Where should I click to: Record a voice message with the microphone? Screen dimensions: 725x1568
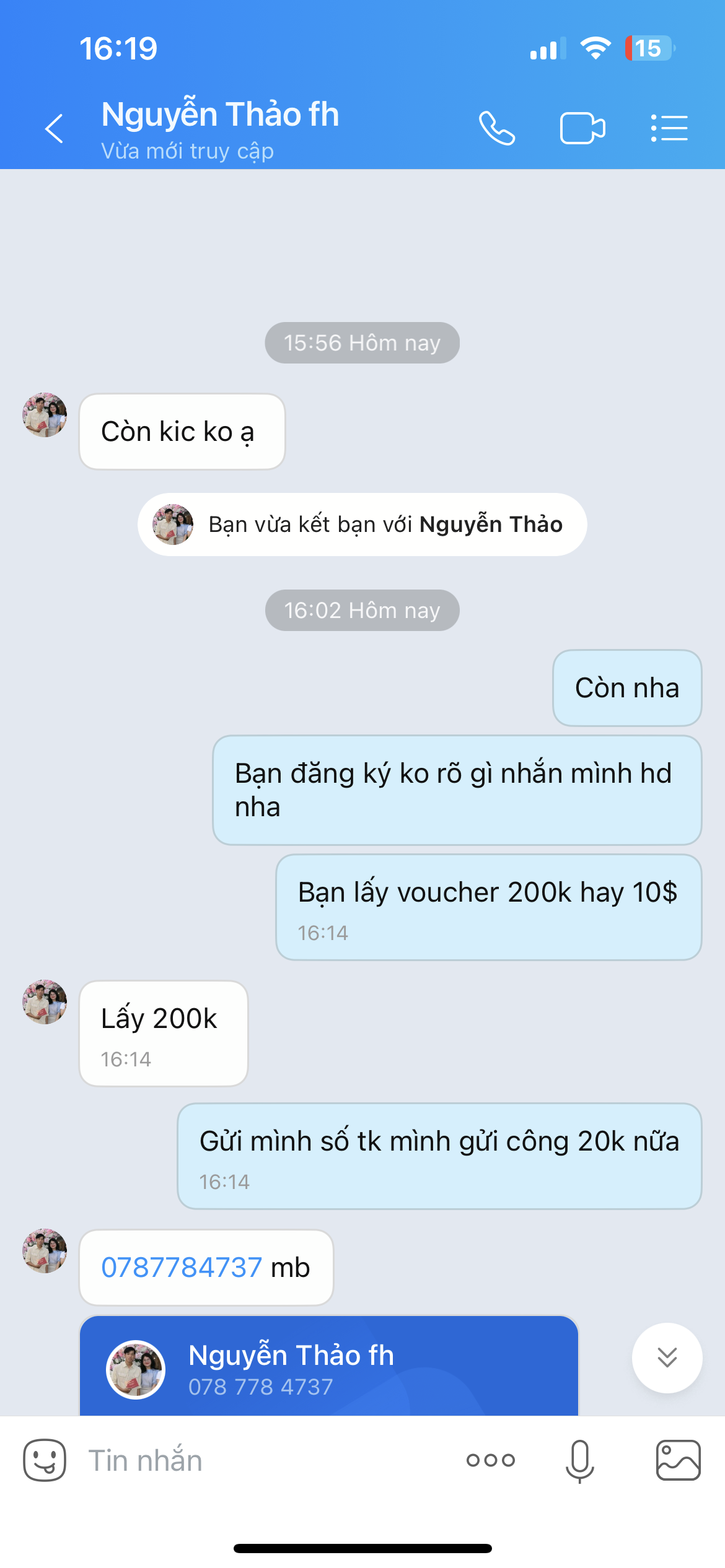point(579,1460)
